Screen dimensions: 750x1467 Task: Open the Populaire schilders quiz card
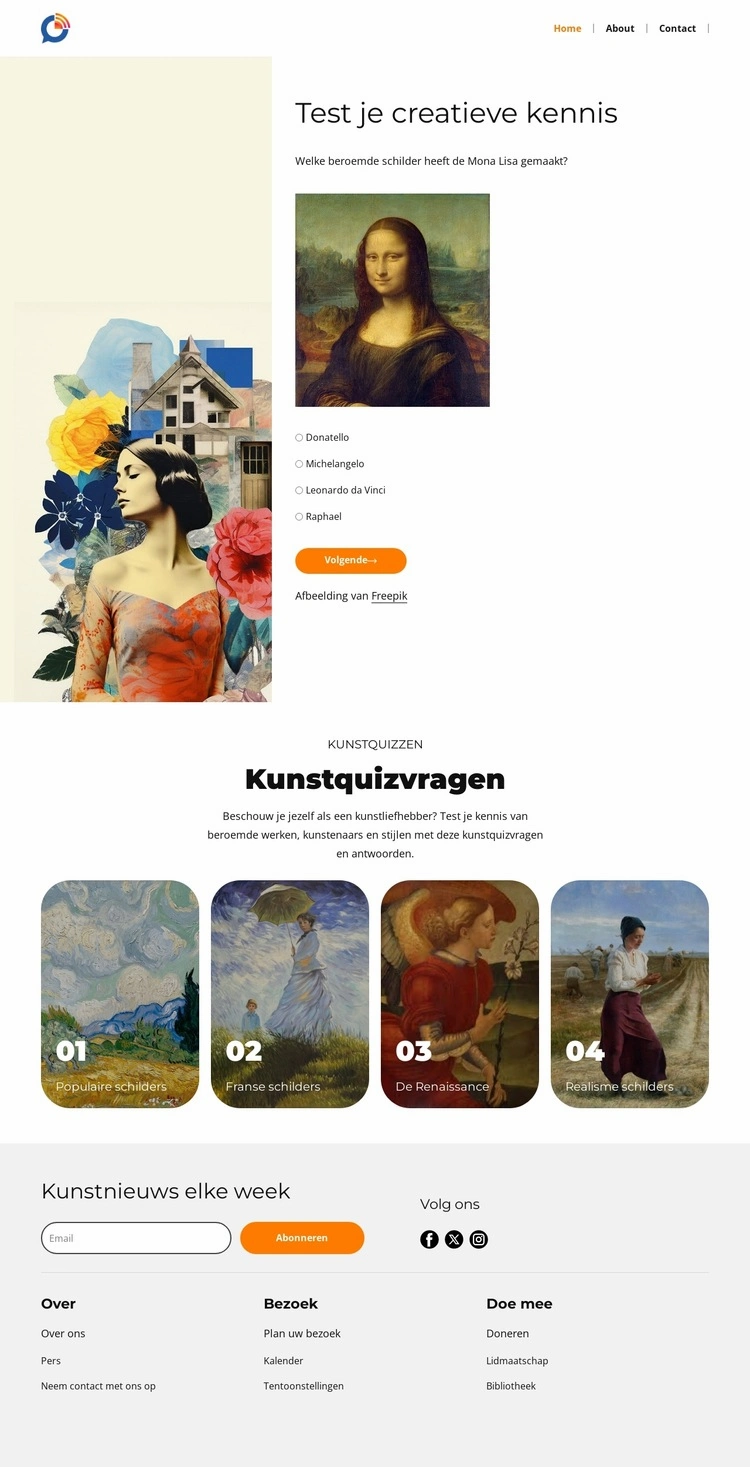pos(120,993)
